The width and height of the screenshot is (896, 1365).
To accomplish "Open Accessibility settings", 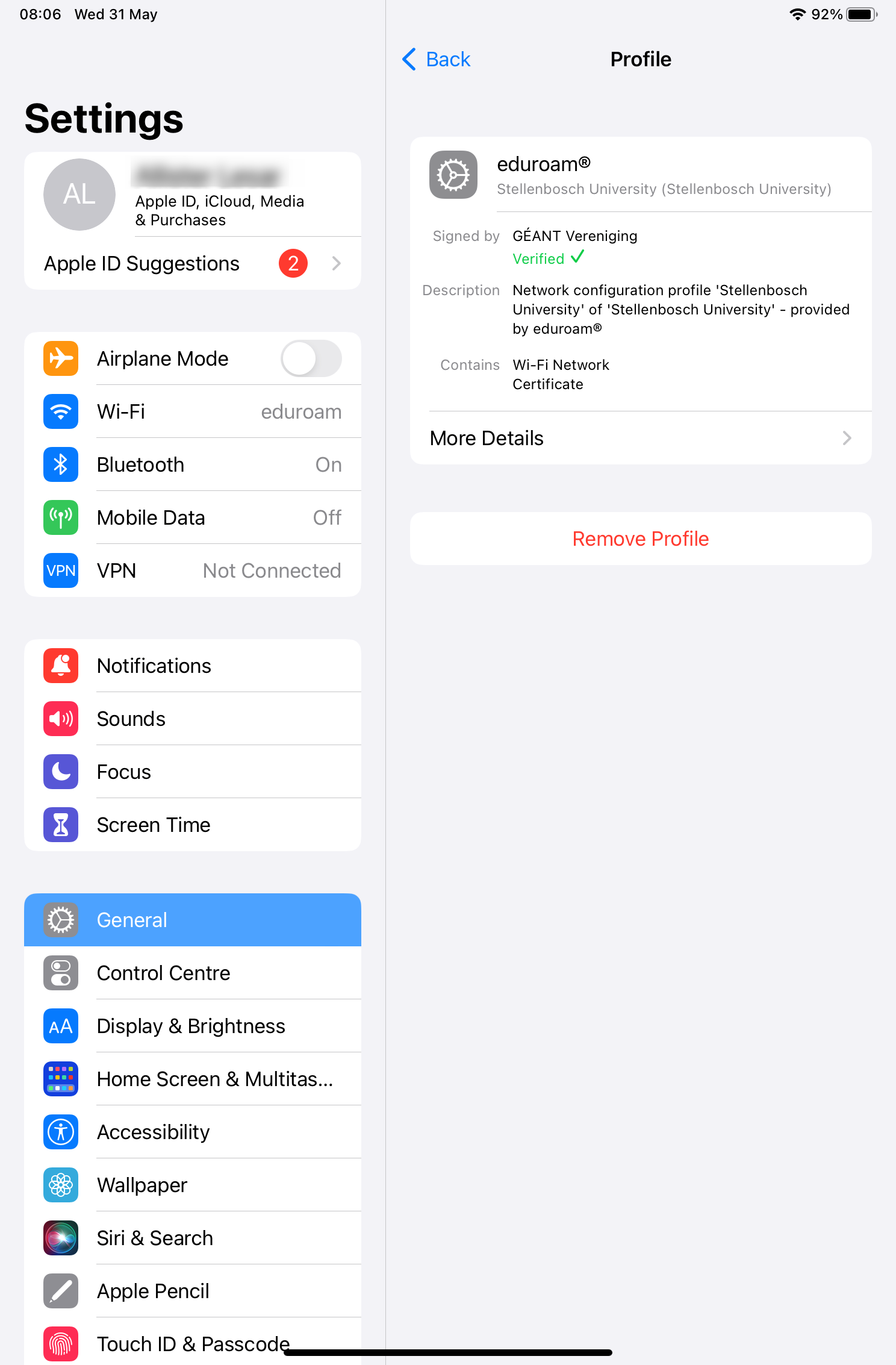I will pos(193,1132).
